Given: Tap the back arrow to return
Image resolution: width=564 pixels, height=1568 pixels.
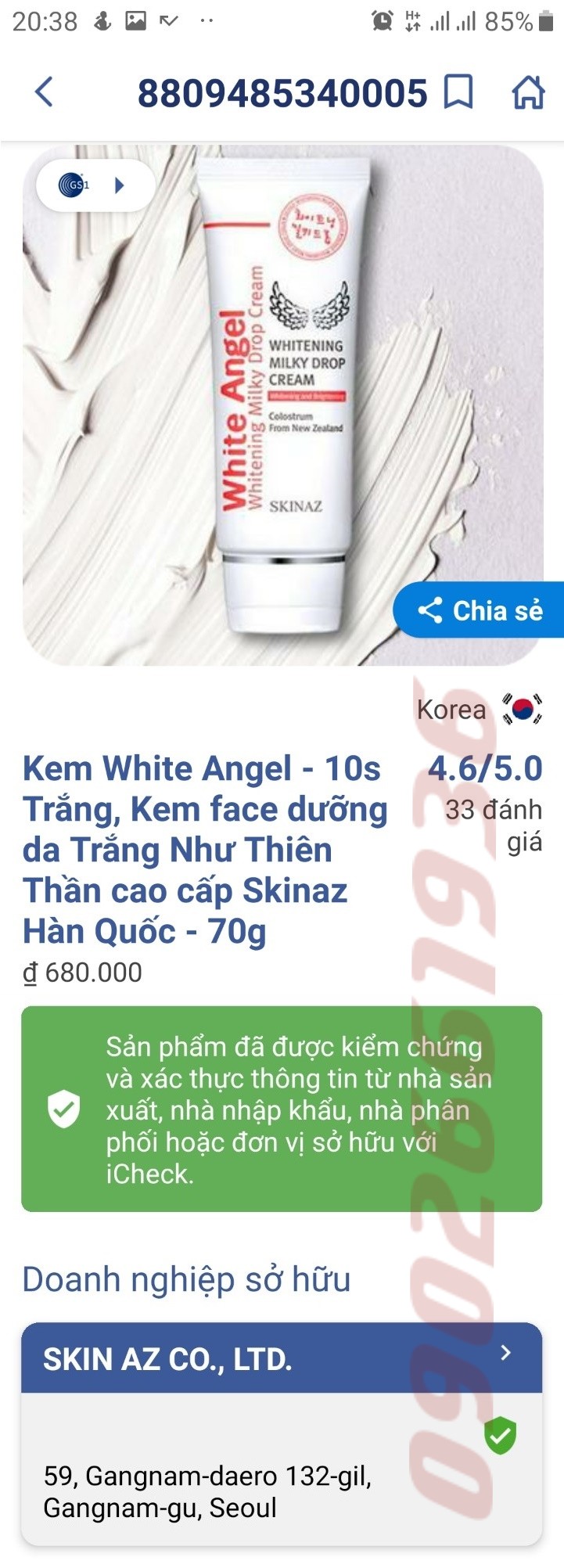Looking at the screenshot, I should (43, 92).
